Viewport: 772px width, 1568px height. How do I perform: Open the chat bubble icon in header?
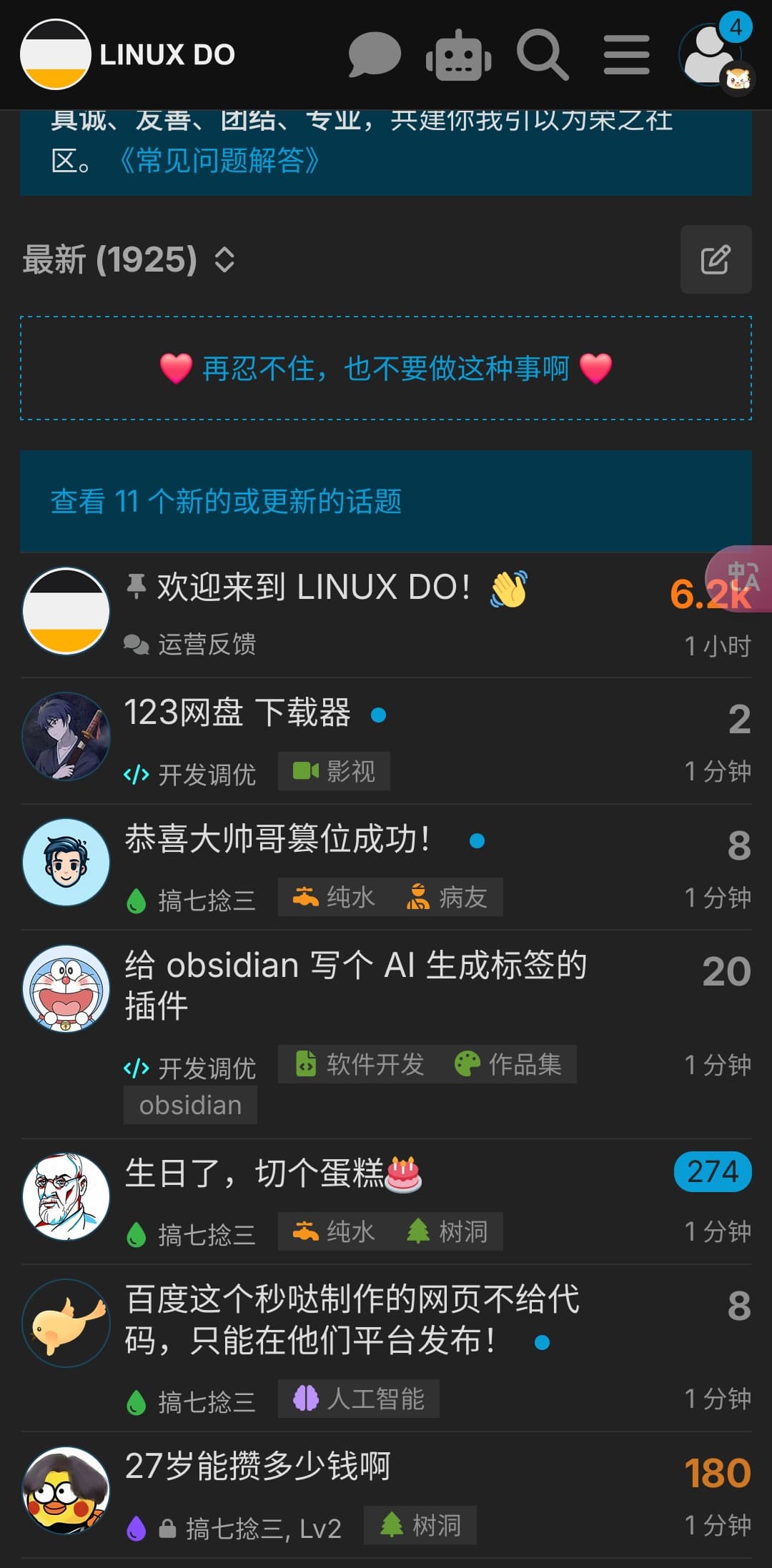point(375,54)
